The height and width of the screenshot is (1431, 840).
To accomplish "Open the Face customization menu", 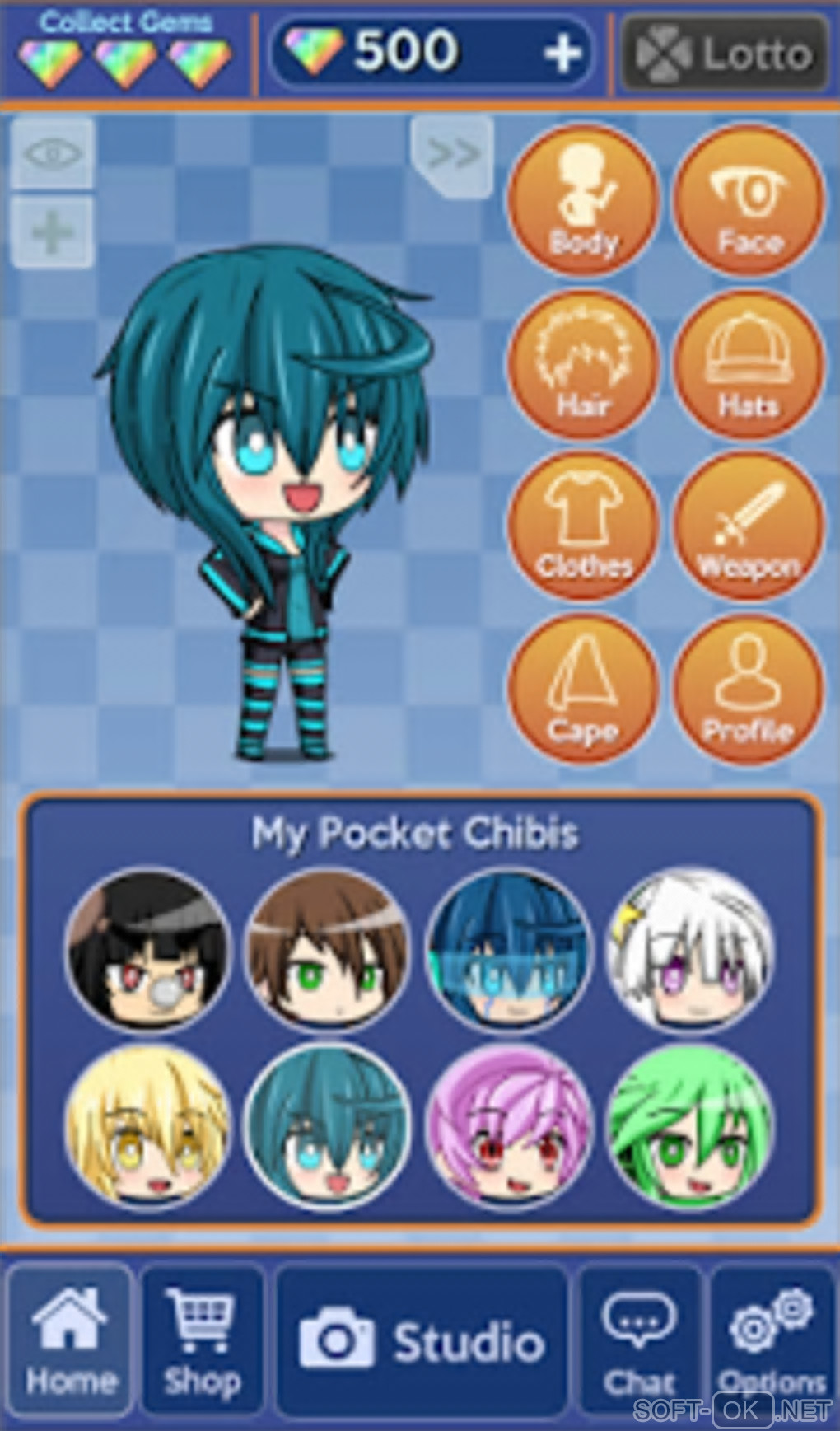I will click(748, 202).
